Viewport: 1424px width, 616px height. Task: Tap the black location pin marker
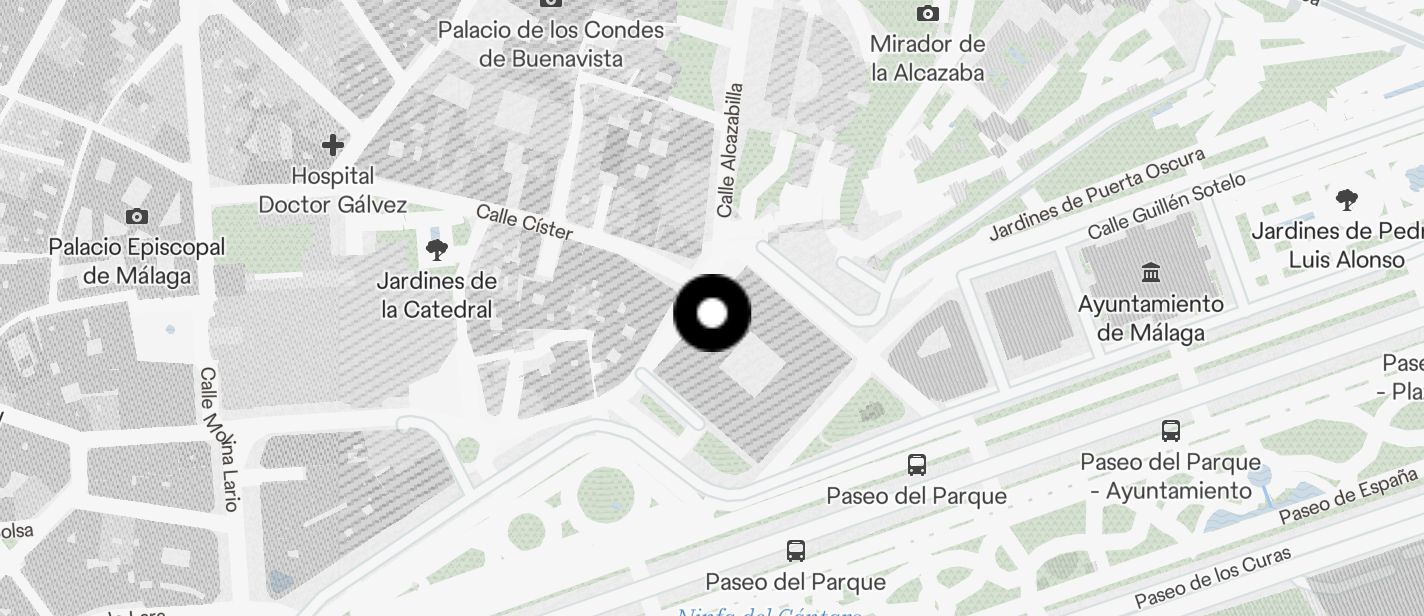pyautogui.click(x=712, y=313)
